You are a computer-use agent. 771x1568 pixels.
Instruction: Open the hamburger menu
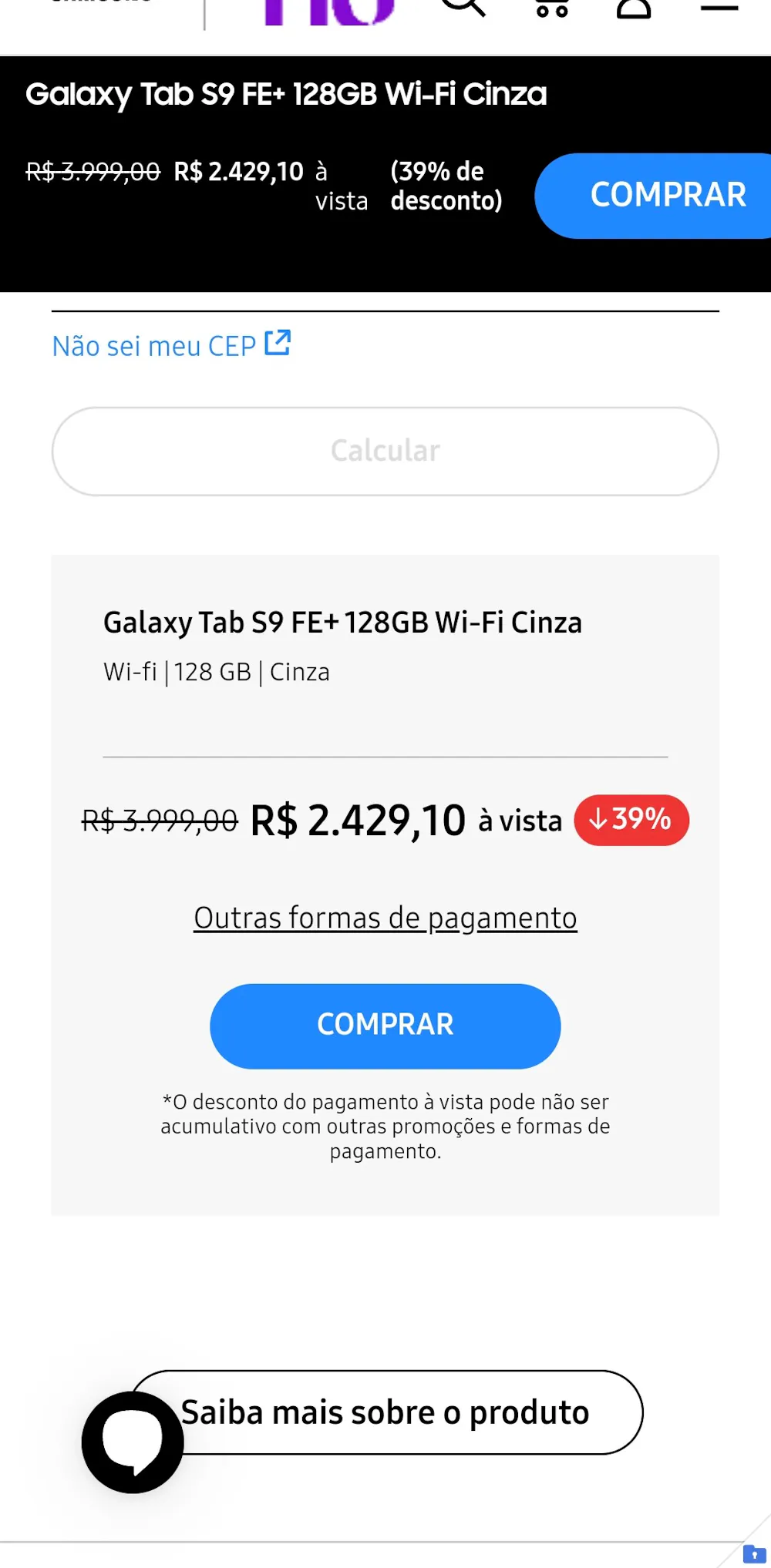click(719, 8)
